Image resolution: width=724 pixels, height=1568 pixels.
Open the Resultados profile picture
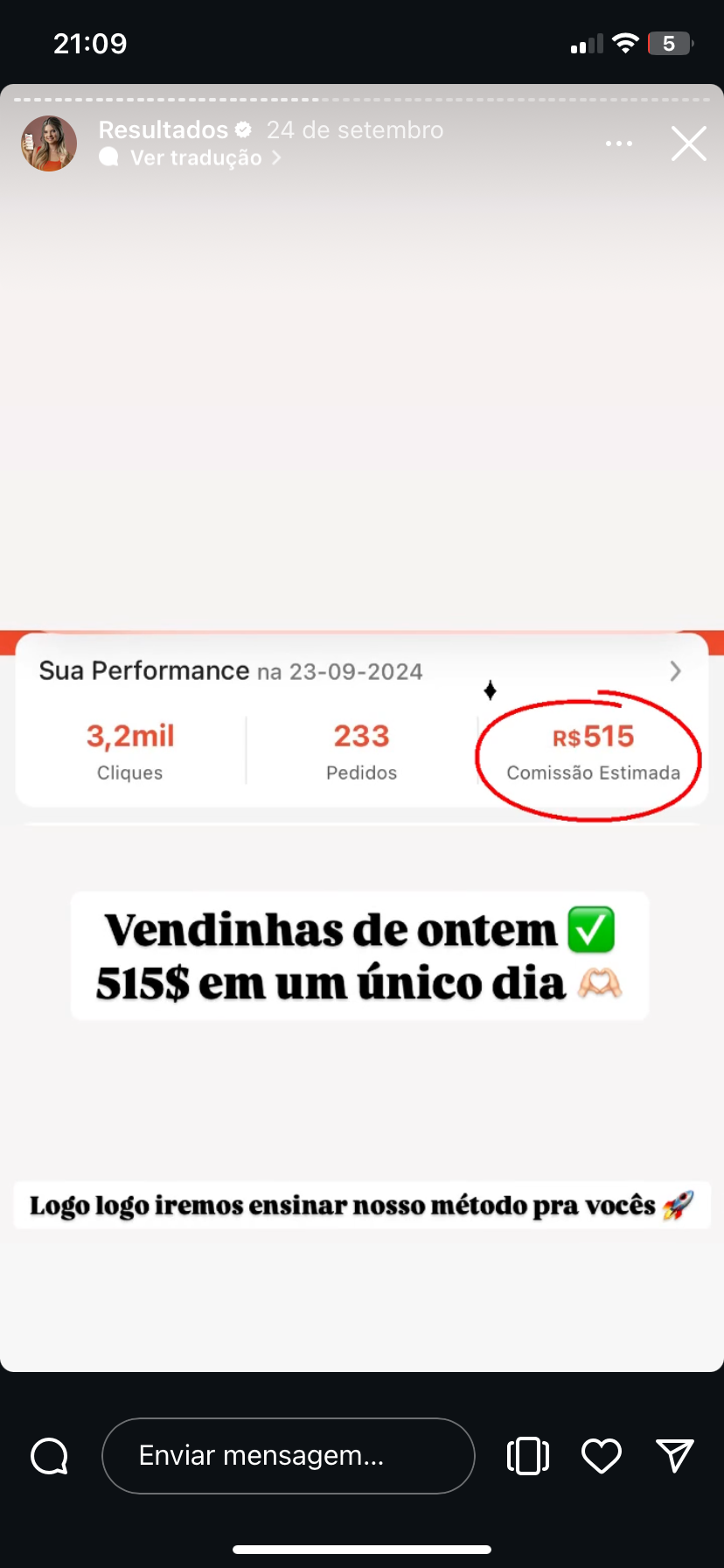pyautogui.click(x=49, y=143)
